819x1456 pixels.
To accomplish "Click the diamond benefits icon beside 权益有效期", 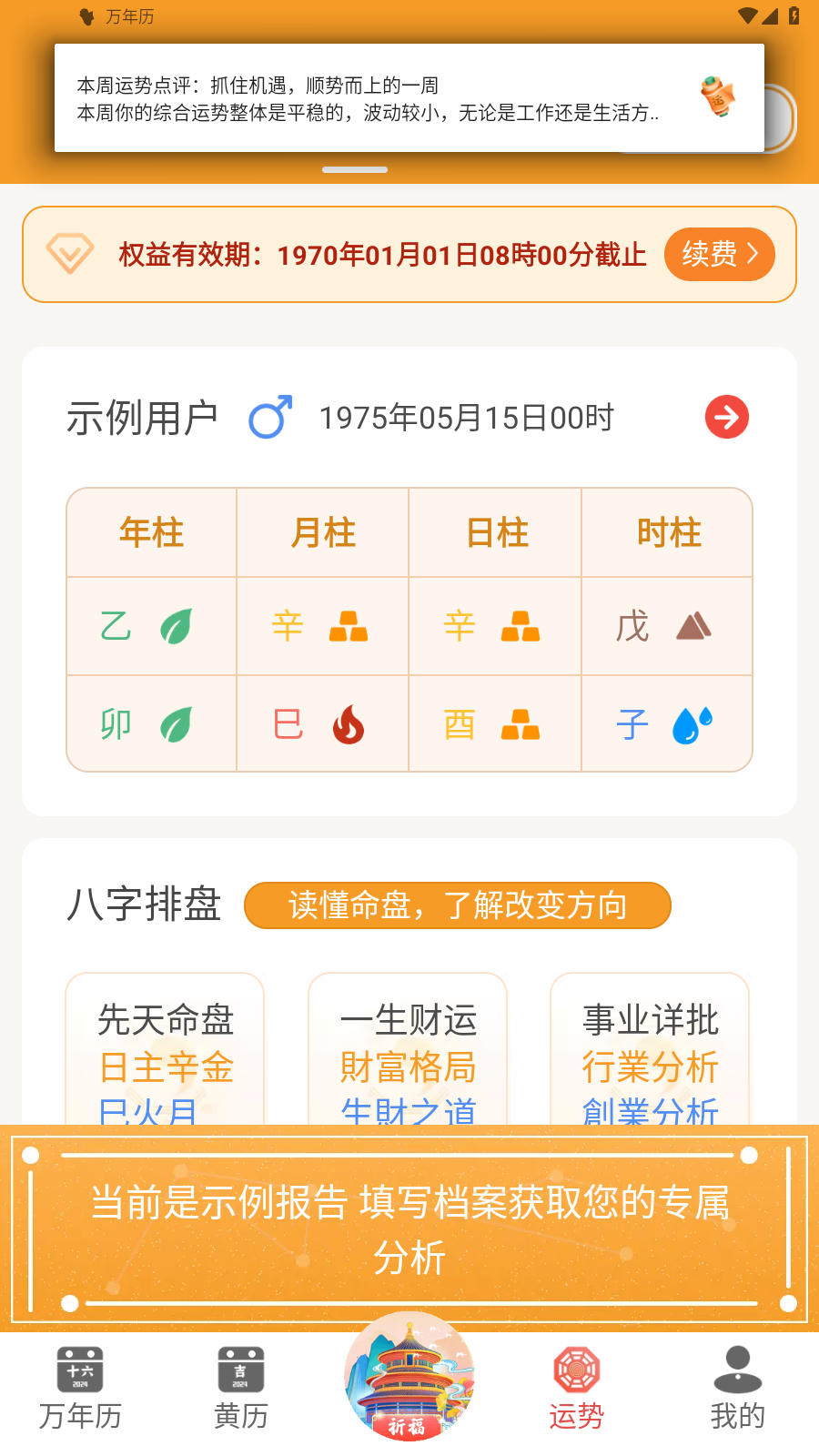I will click(x=73, y=254).
